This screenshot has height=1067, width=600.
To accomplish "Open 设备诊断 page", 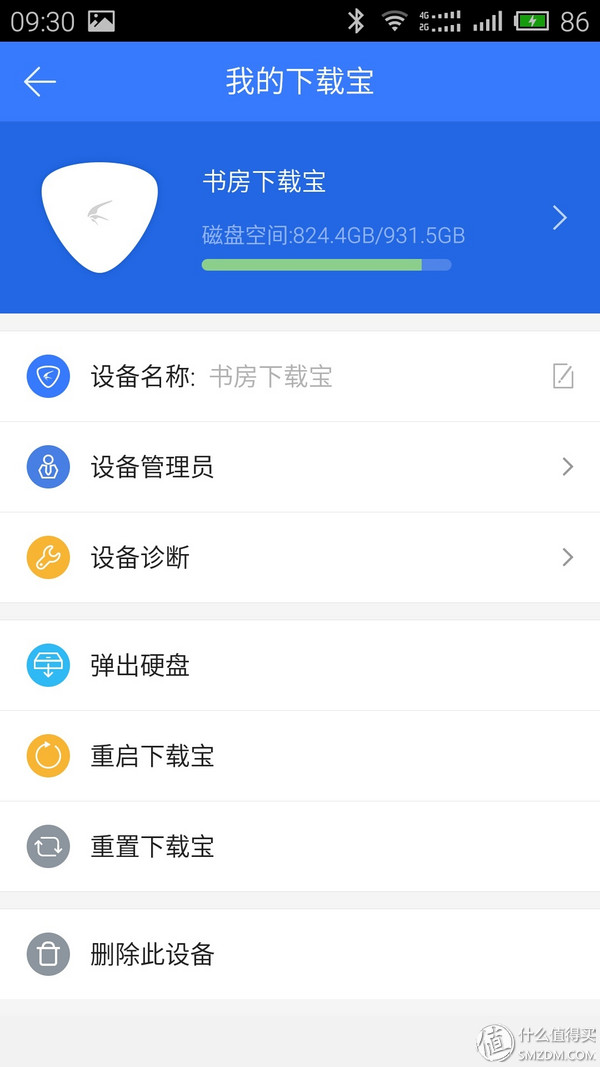I will [300, 558].
